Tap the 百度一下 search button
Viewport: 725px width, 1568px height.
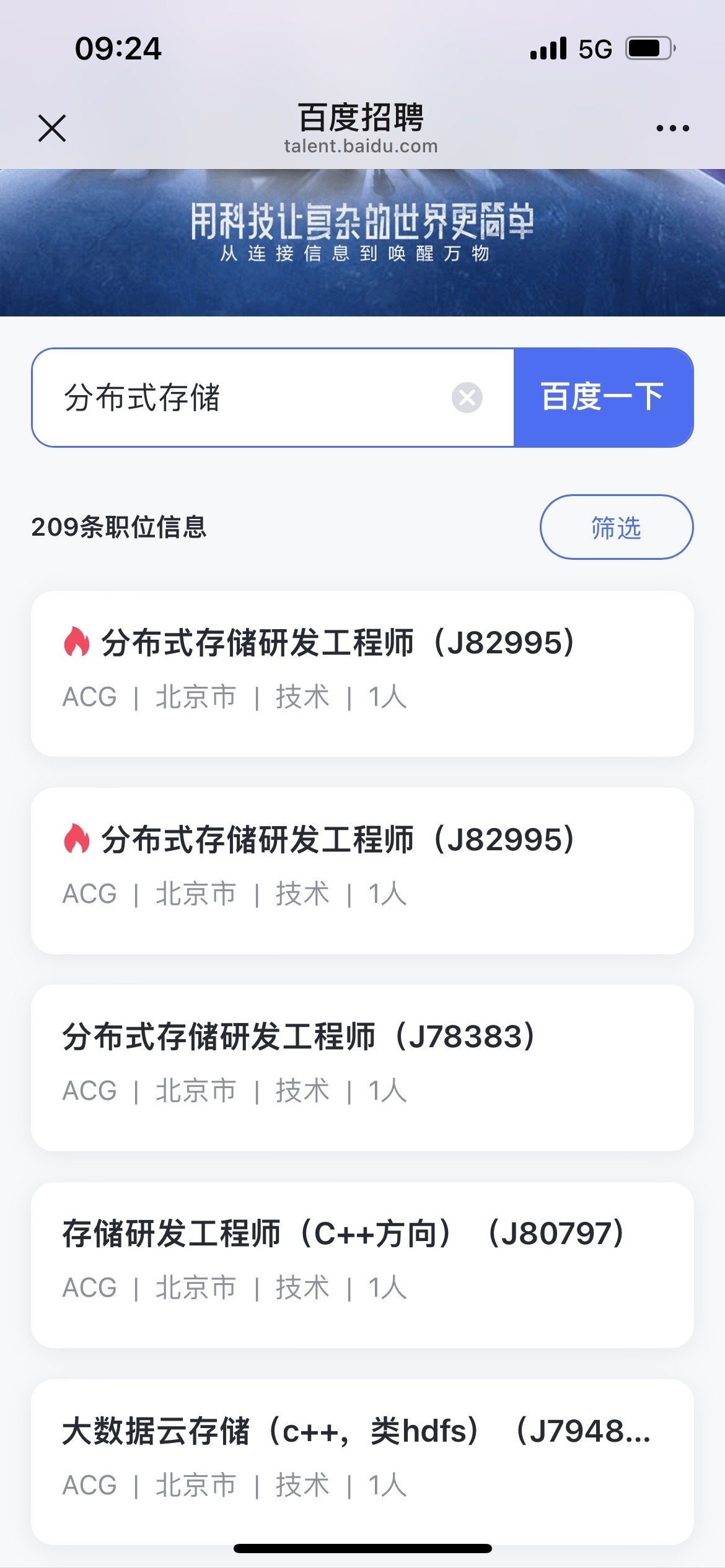(x=603, y=398)
